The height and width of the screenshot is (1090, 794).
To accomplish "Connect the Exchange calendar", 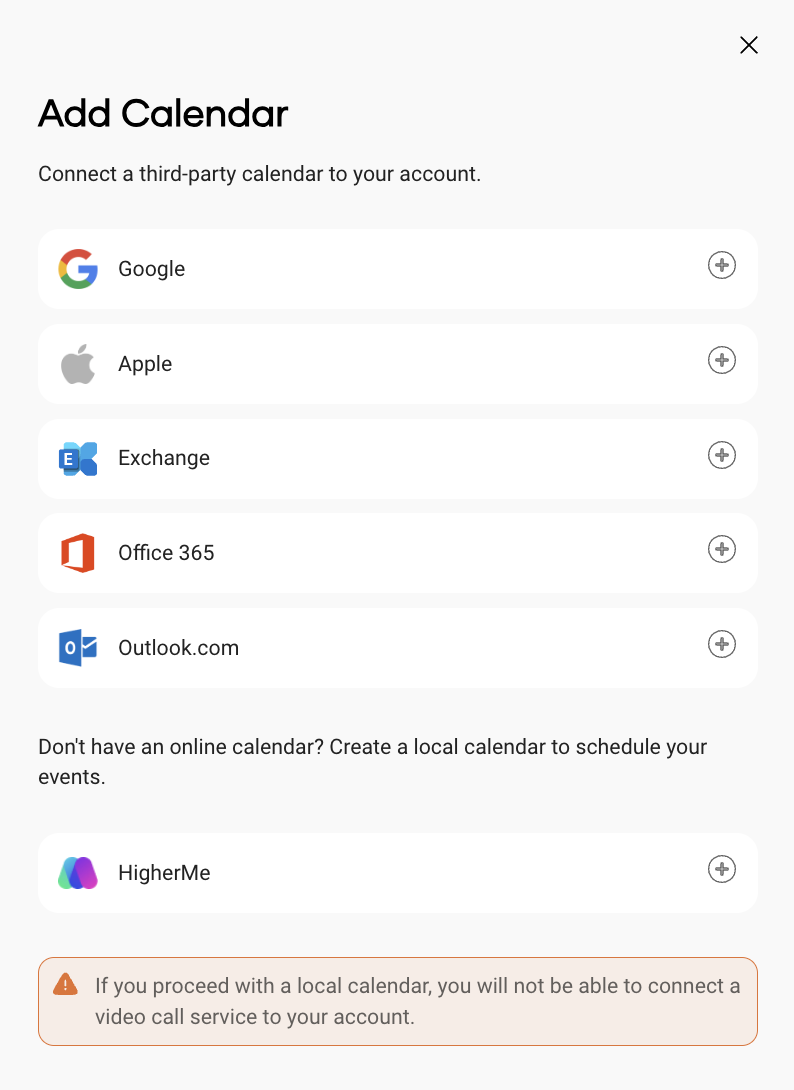I will 721,455.
